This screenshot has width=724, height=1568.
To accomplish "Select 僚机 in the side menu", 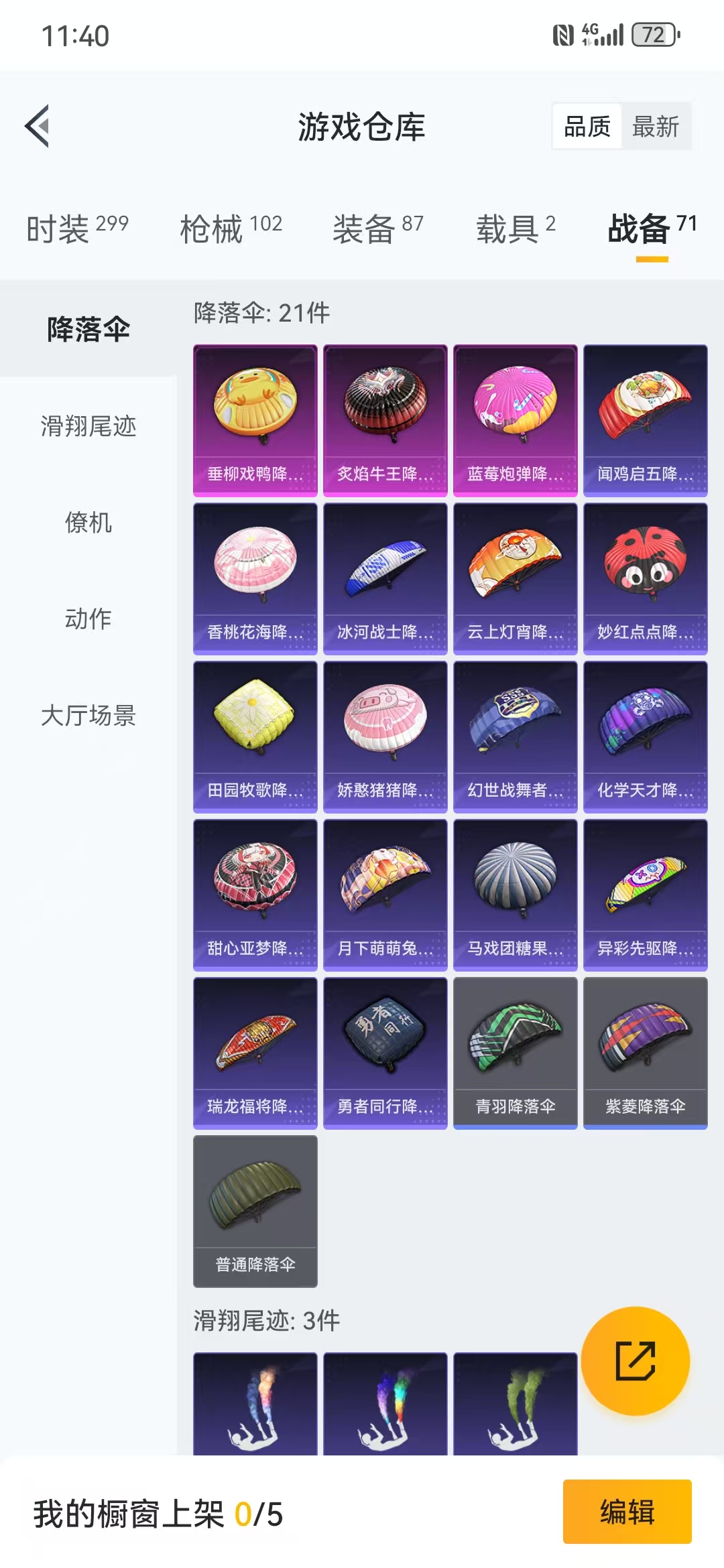I will click(88, 523).
